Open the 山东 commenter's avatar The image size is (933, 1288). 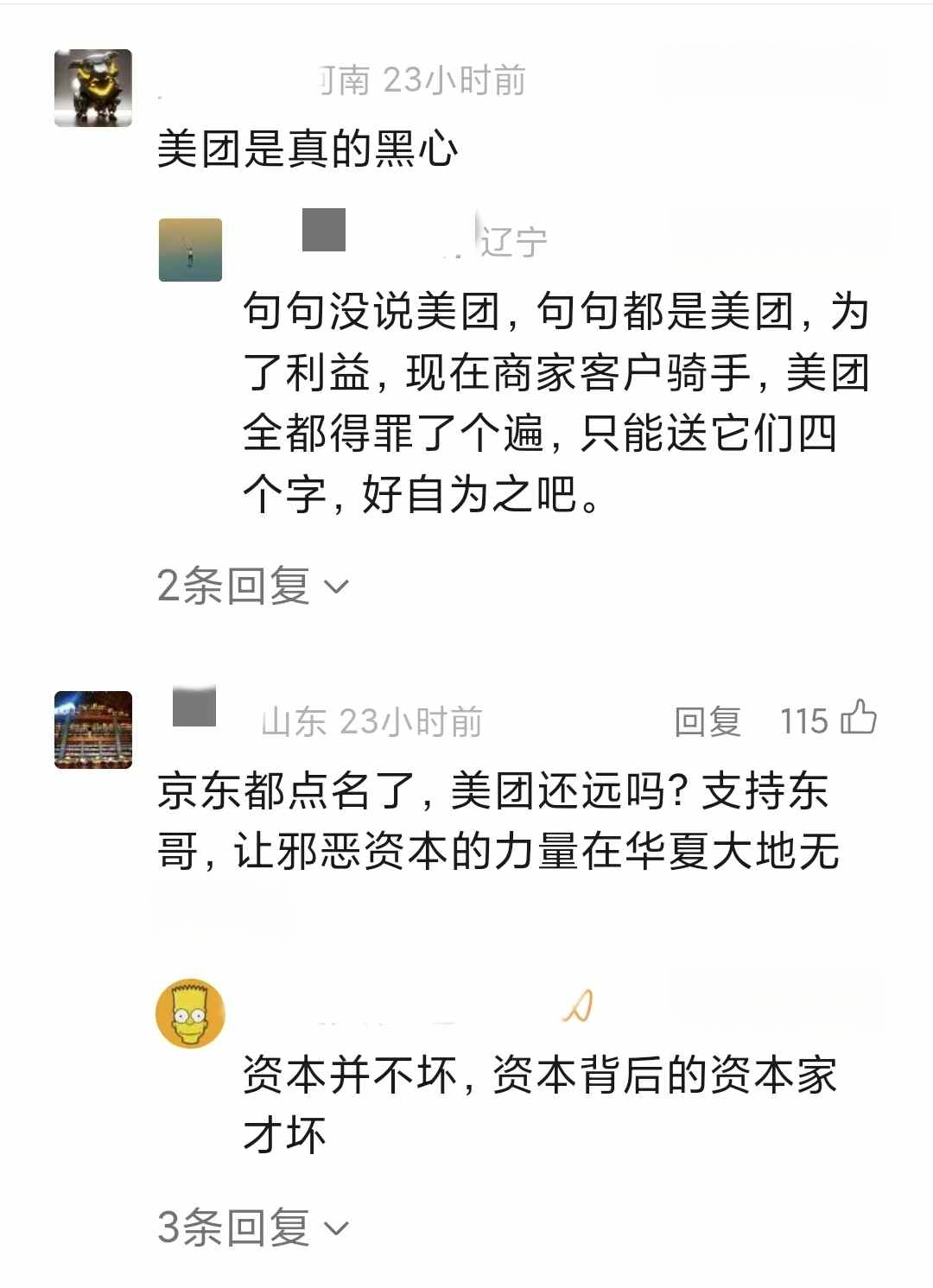[x=93, y=730]
